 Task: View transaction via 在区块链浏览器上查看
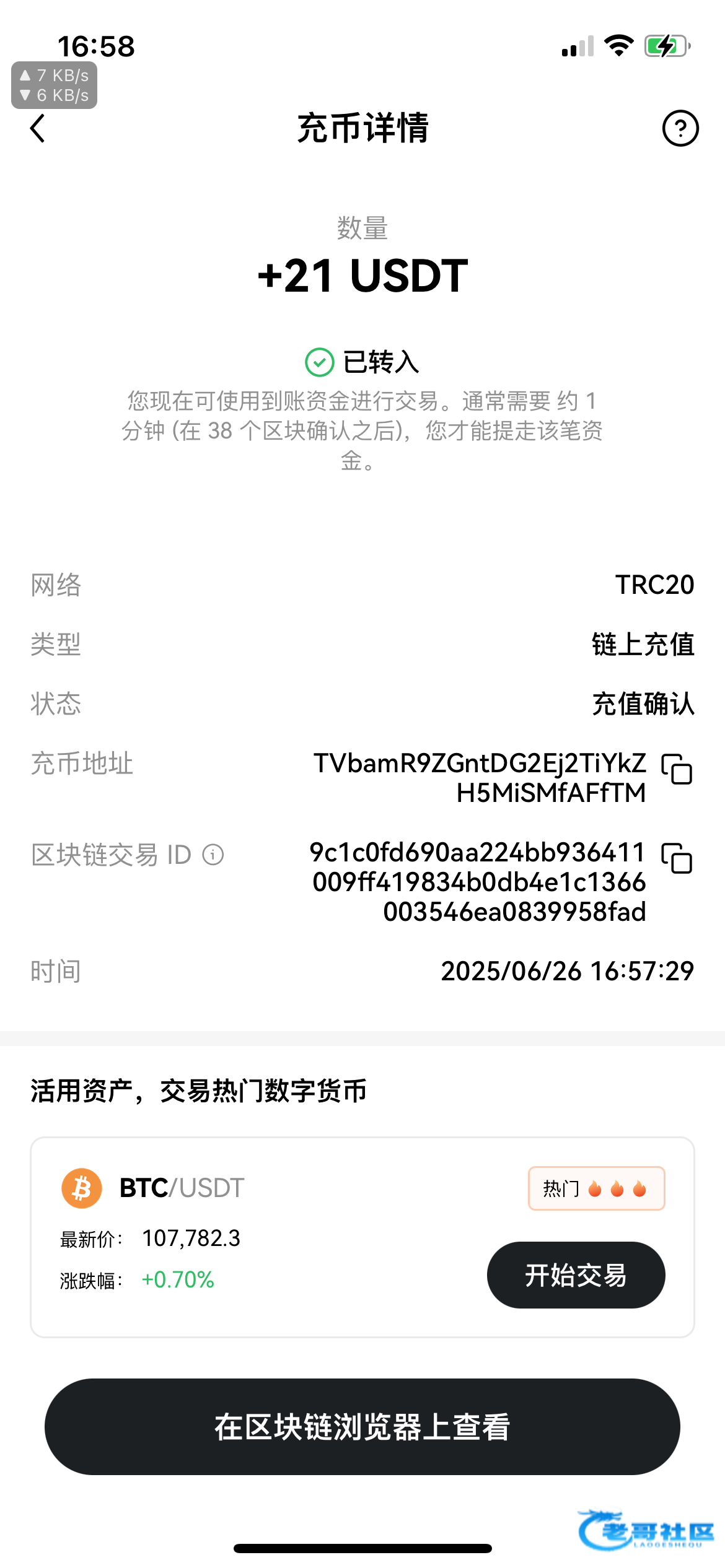[x=362, y=1427]
